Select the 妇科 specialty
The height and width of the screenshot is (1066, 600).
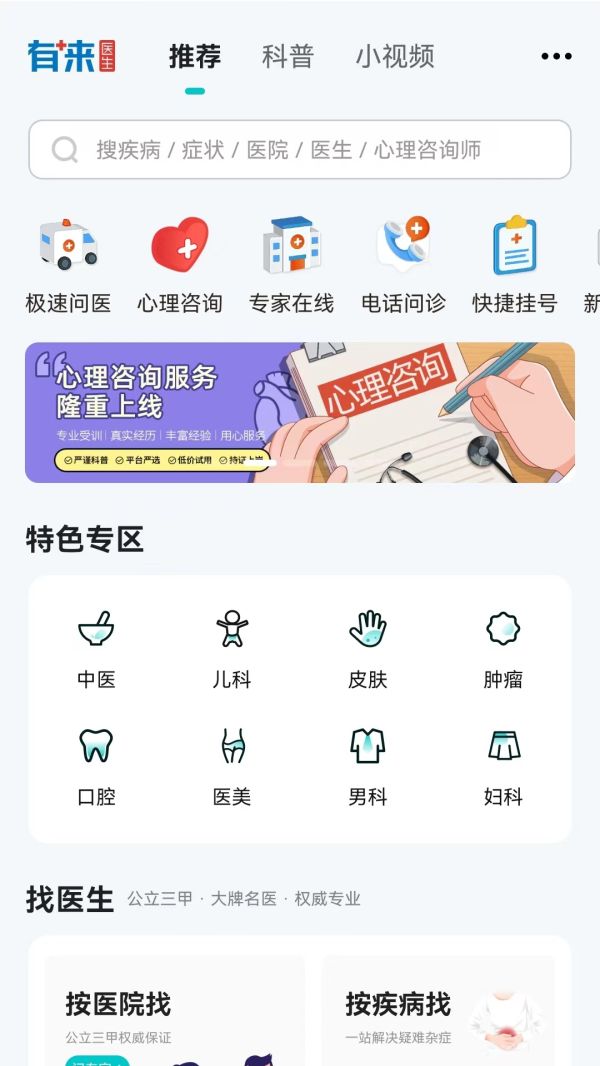[x=503, y=767]
